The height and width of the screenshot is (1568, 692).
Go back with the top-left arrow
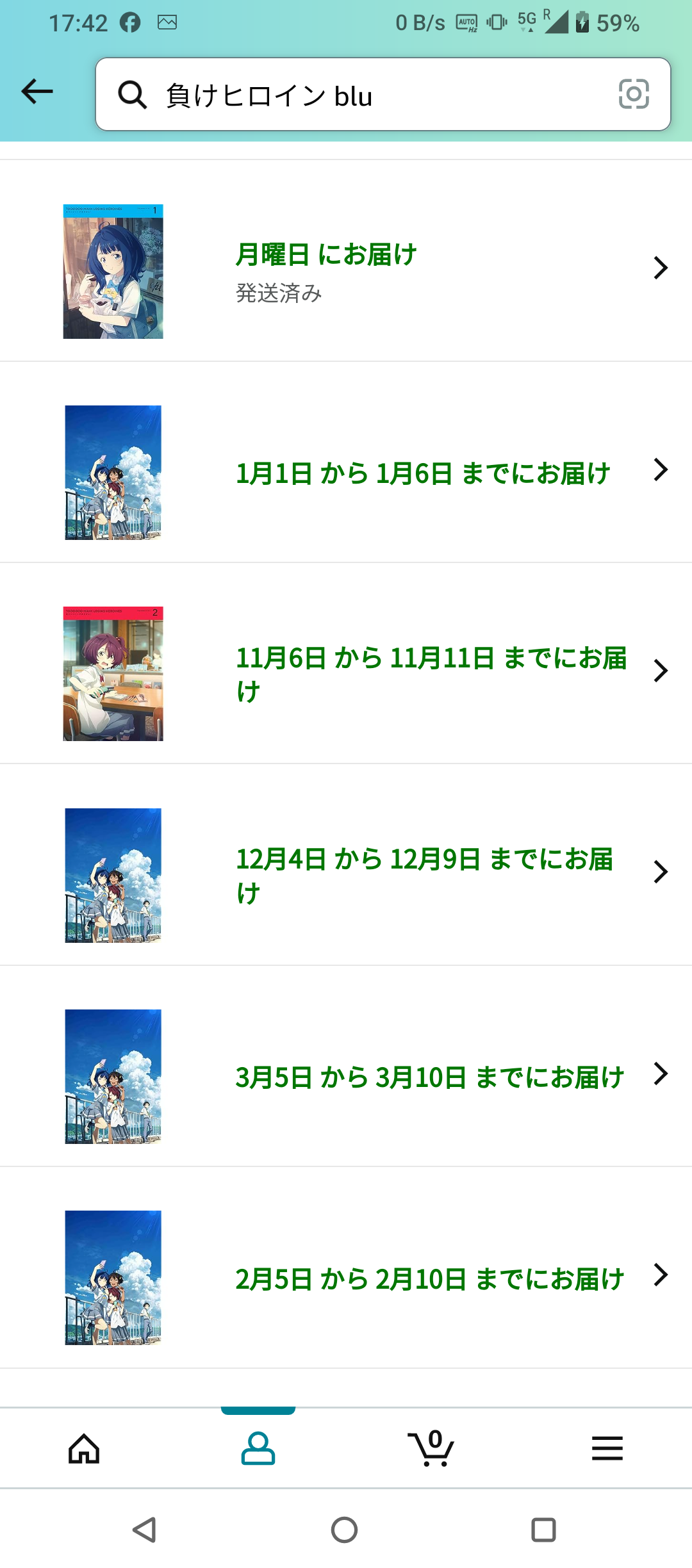37,92
